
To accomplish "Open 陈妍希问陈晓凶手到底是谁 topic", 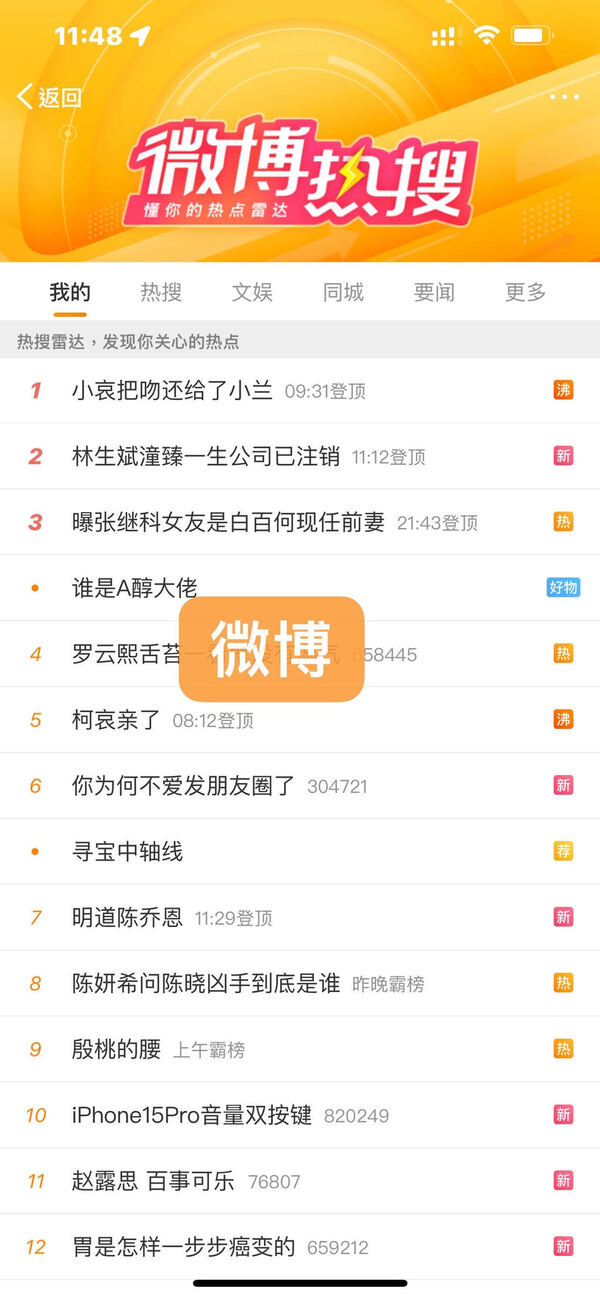I will click(206, 983).
